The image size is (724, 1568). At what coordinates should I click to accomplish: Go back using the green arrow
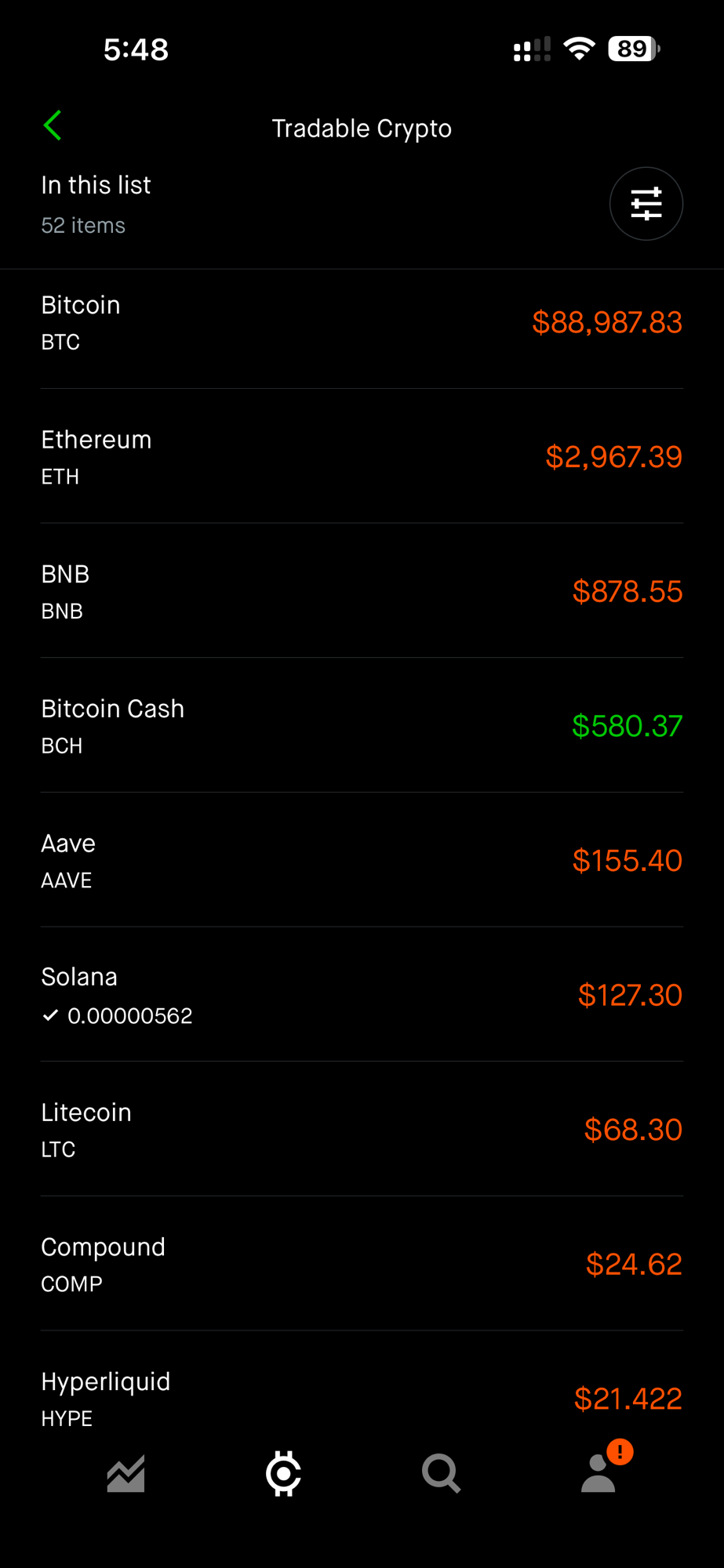click(53, 125)
